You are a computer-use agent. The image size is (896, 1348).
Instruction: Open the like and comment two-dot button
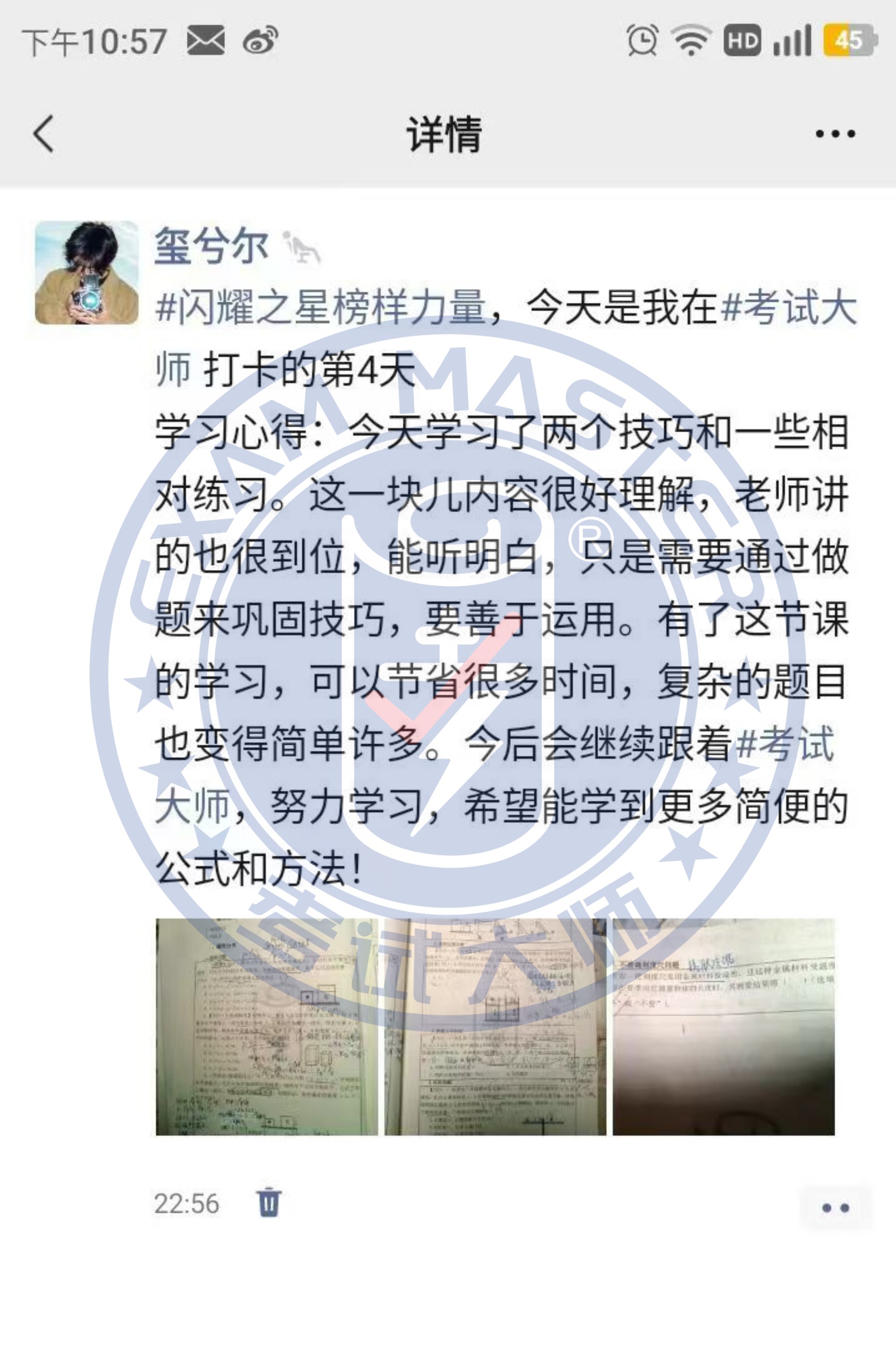click(835, 1208)
